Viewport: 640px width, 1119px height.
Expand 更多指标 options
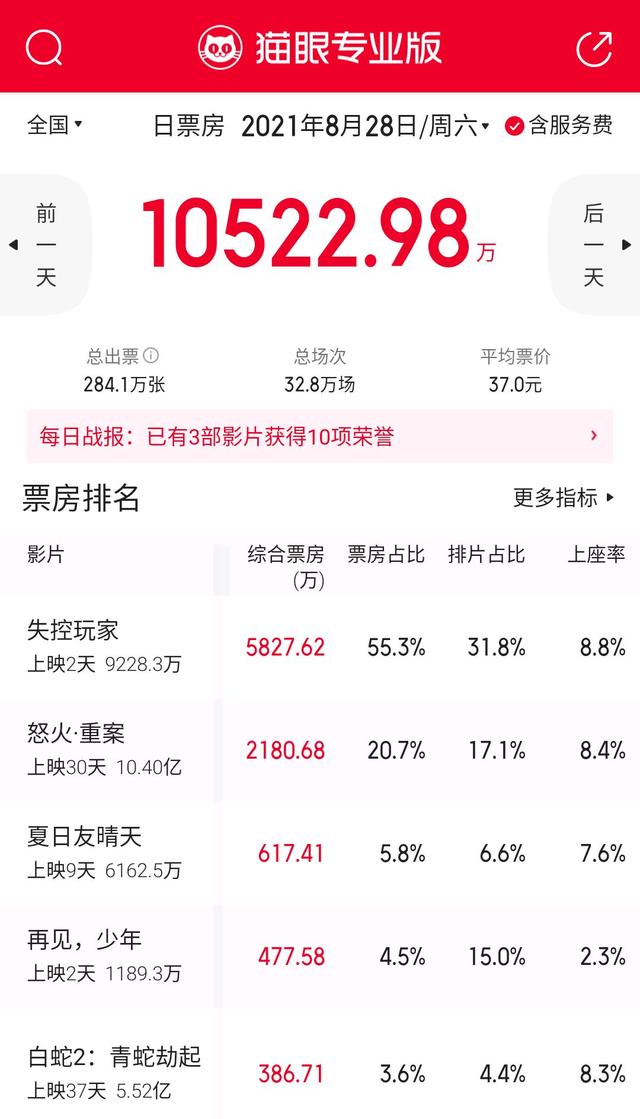[x=564, y=497]
